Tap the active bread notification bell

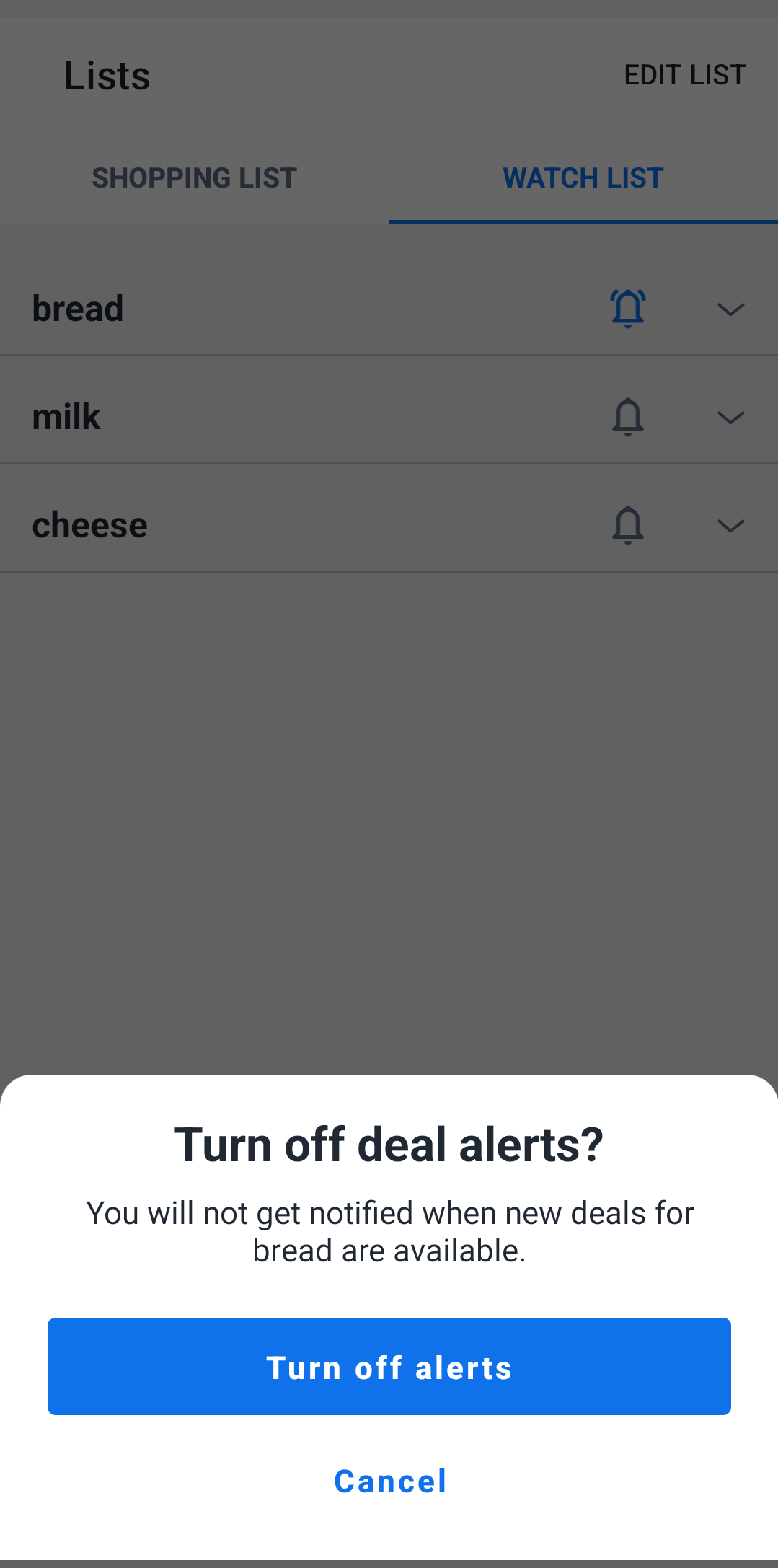pyautogui.click(x=627, y=308)
